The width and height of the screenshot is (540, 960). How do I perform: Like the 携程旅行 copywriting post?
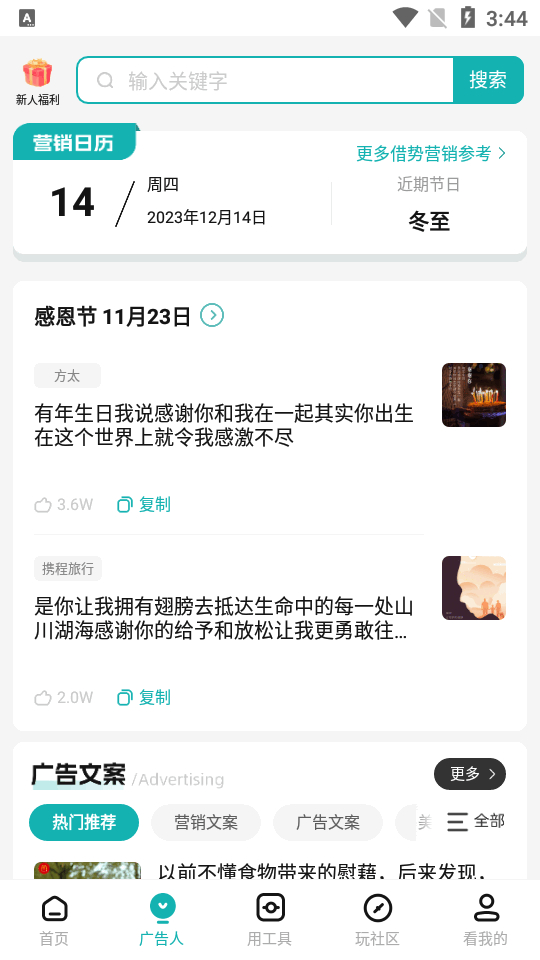[x=64, y=697]
